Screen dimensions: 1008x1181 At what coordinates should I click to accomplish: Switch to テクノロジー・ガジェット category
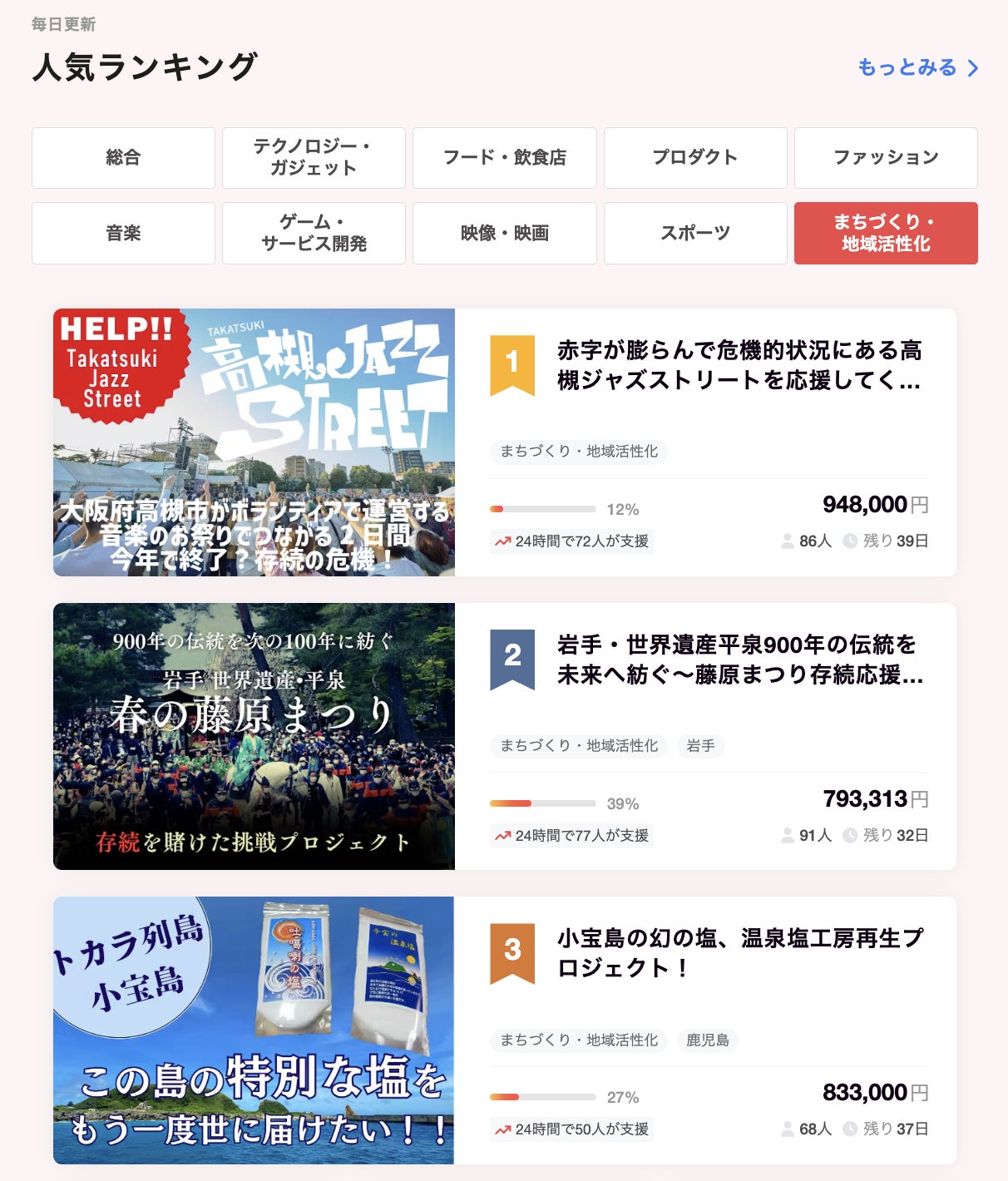point(314,158)
